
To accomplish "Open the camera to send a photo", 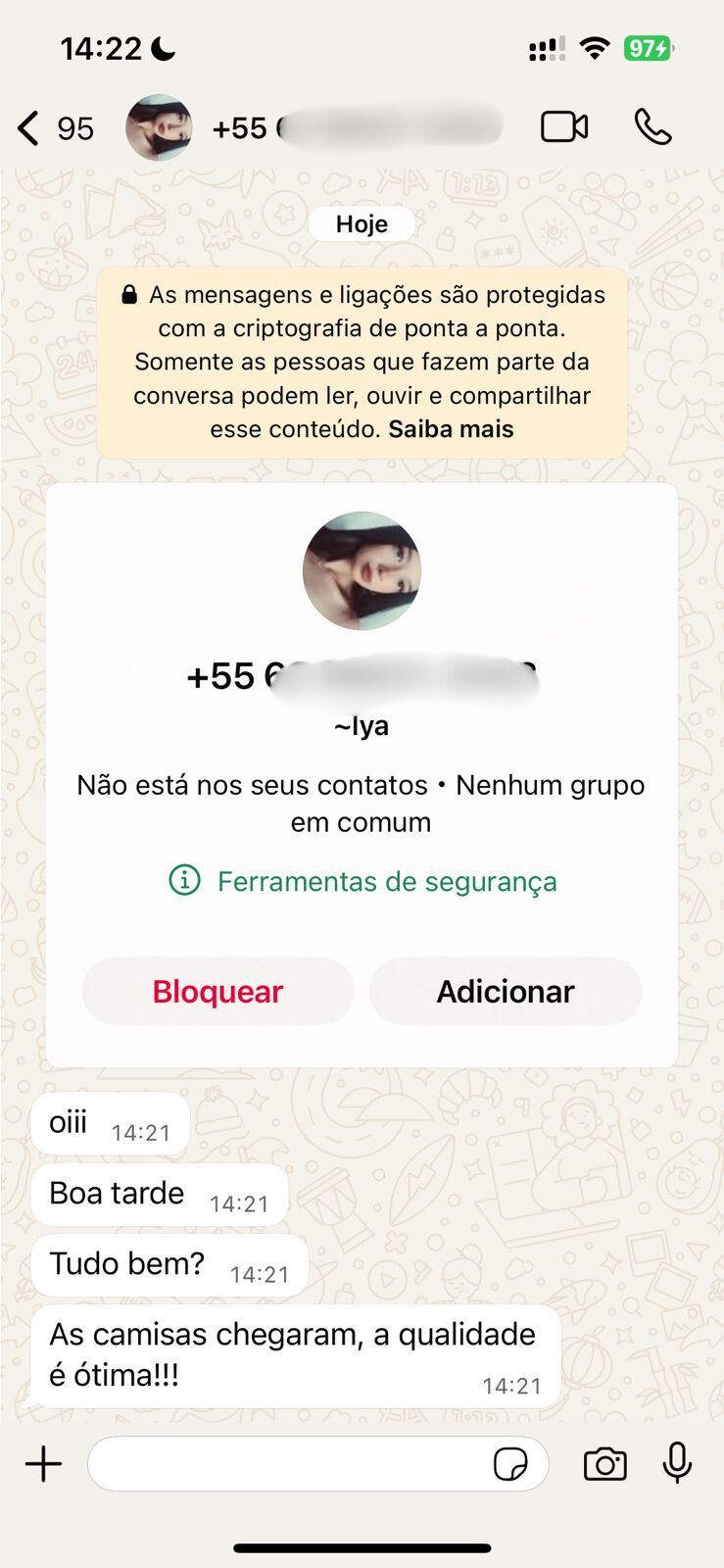I will (x=604, y=1464).
